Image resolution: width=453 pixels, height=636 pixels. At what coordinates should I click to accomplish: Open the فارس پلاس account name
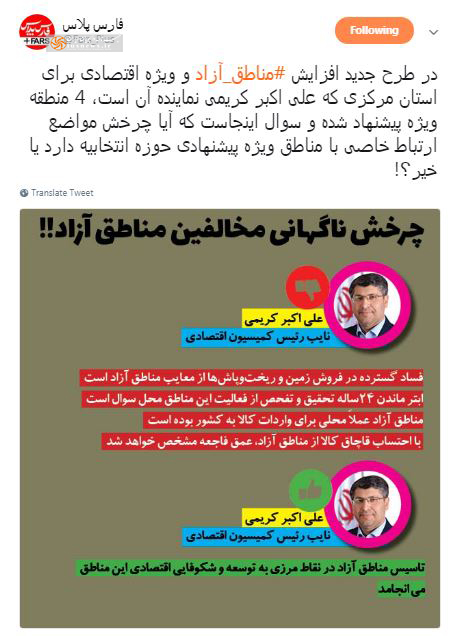(93, 25)
